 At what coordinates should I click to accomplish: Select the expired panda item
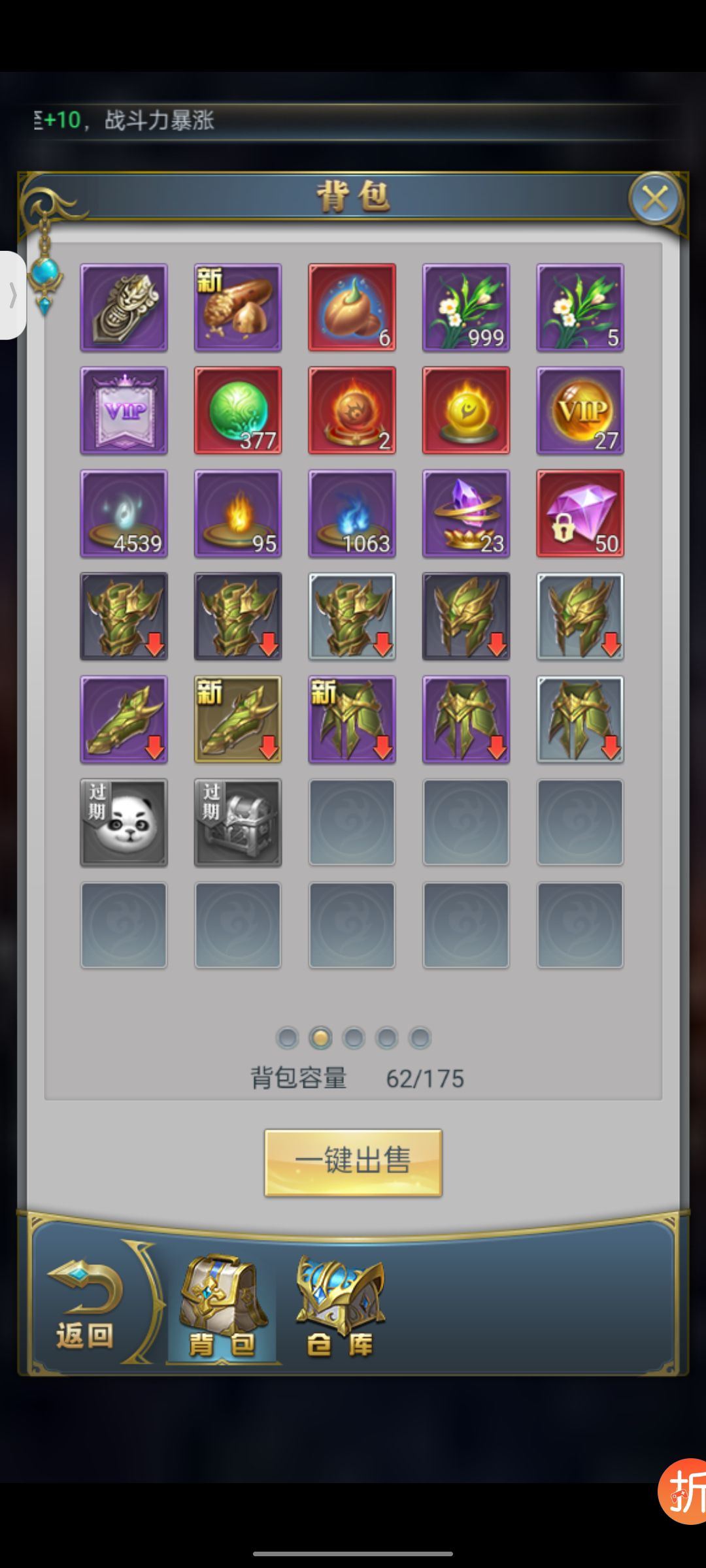tap(124, 823)
